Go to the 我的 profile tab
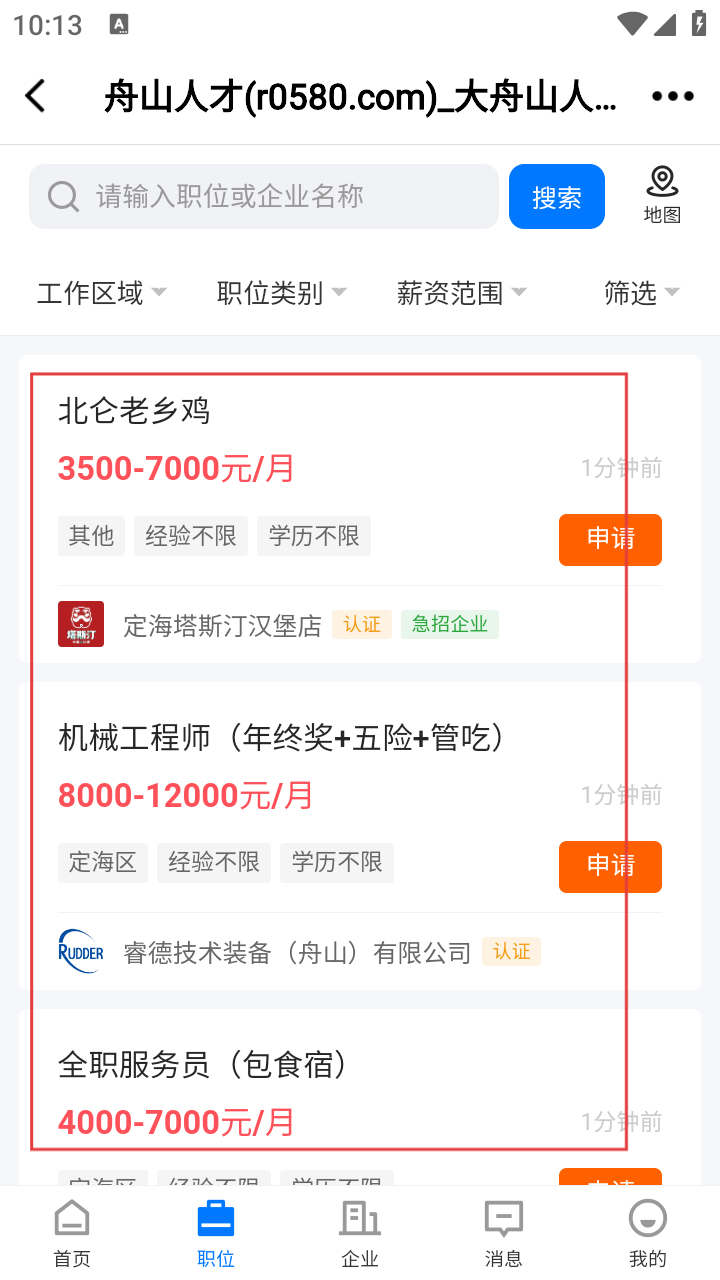 pyautogui.click(x=648, y=1233)
